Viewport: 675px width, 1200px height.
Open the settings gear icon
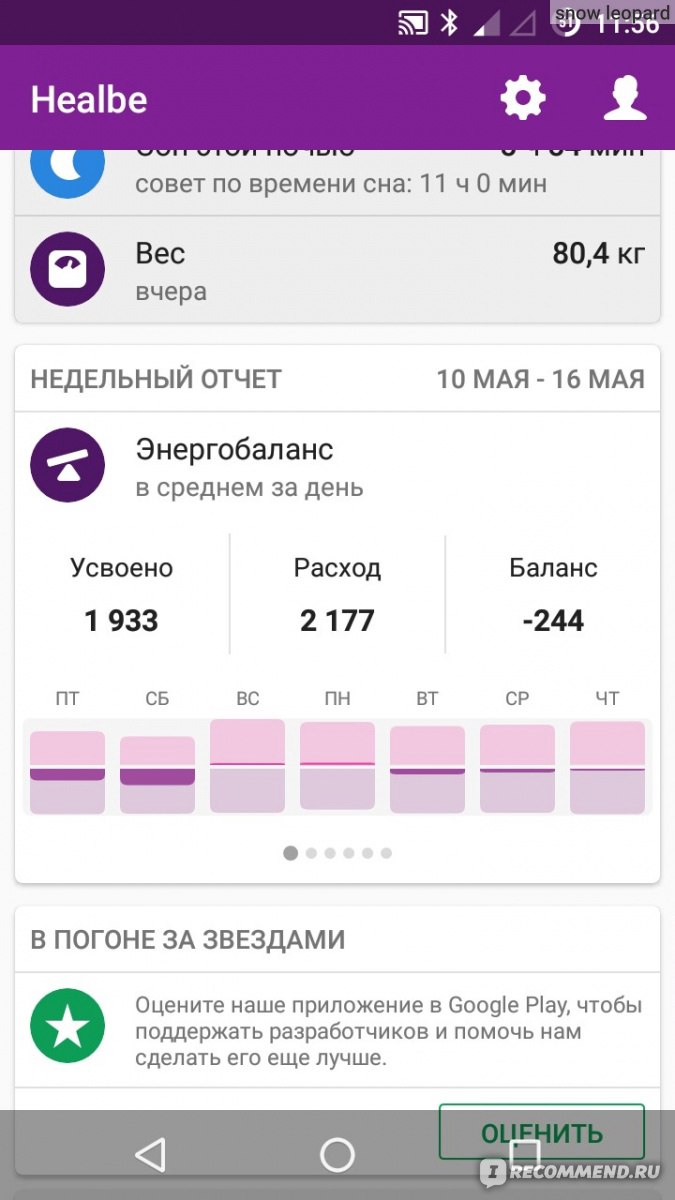523,99
